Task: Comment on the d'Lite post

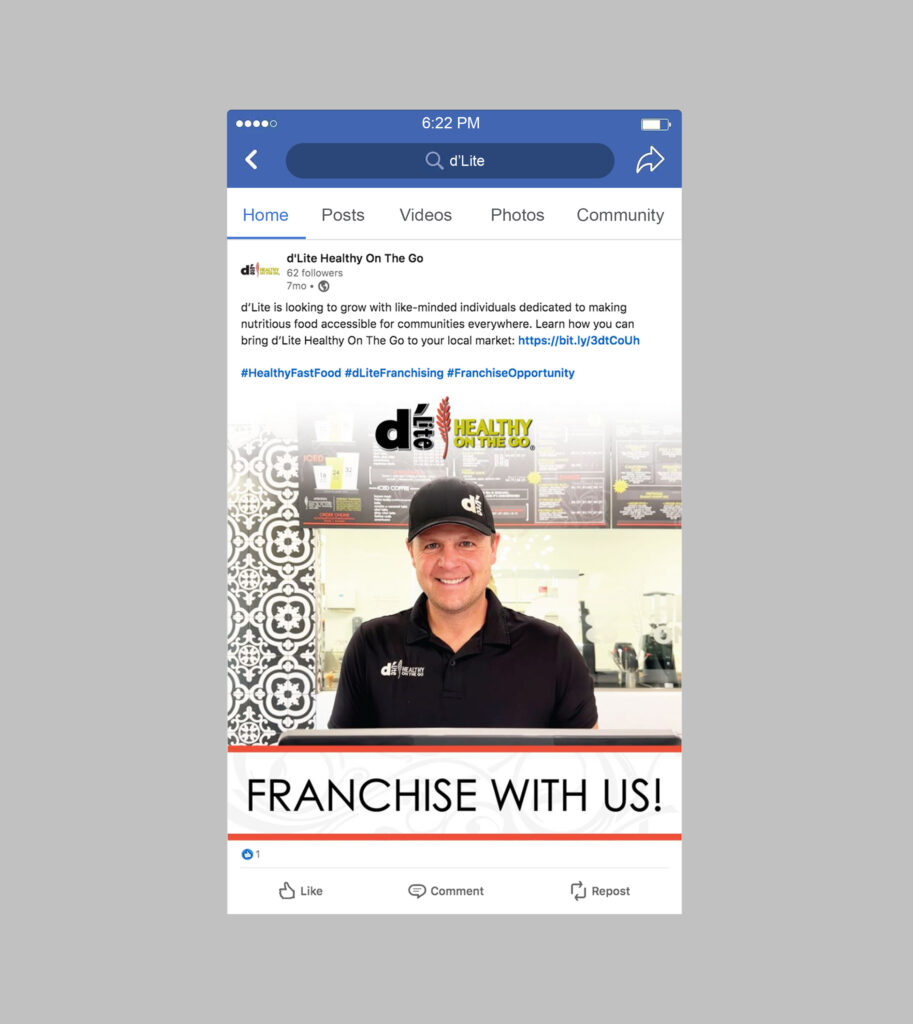Action: tap(446, 891)
